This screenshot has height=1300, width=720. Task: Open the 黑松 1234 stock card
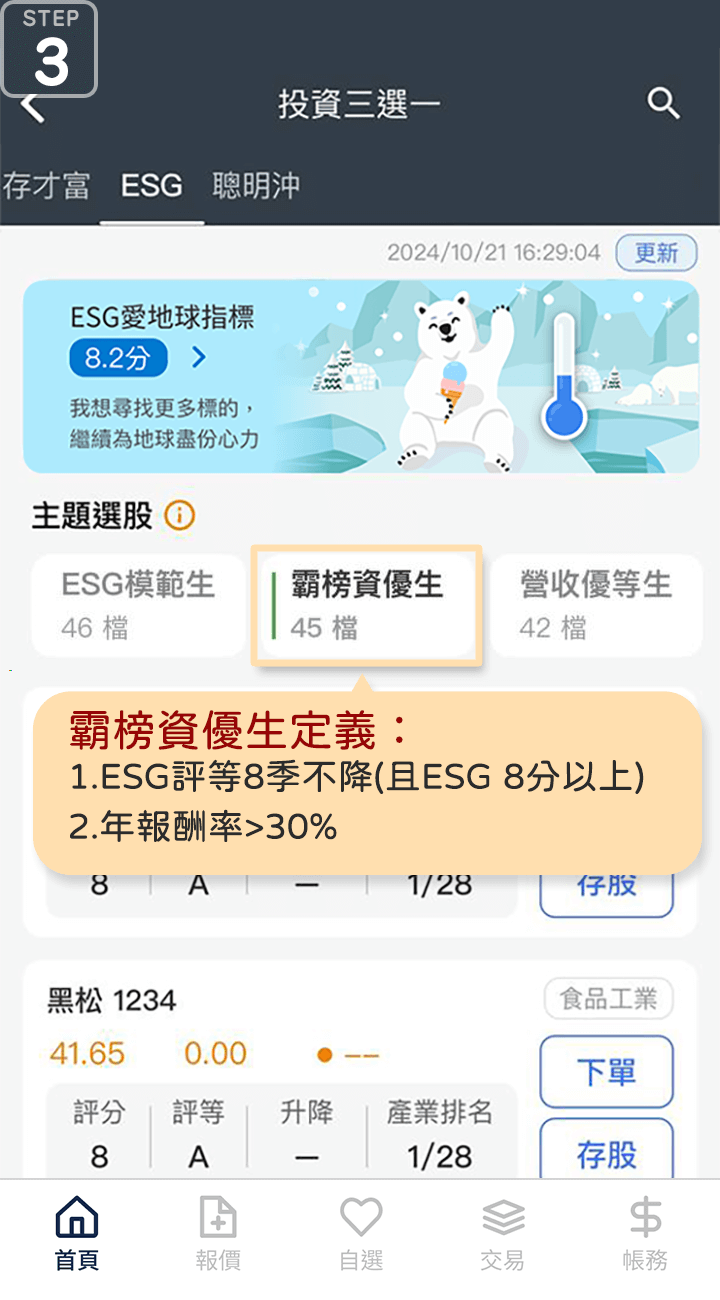click(x=112, y=1000)
